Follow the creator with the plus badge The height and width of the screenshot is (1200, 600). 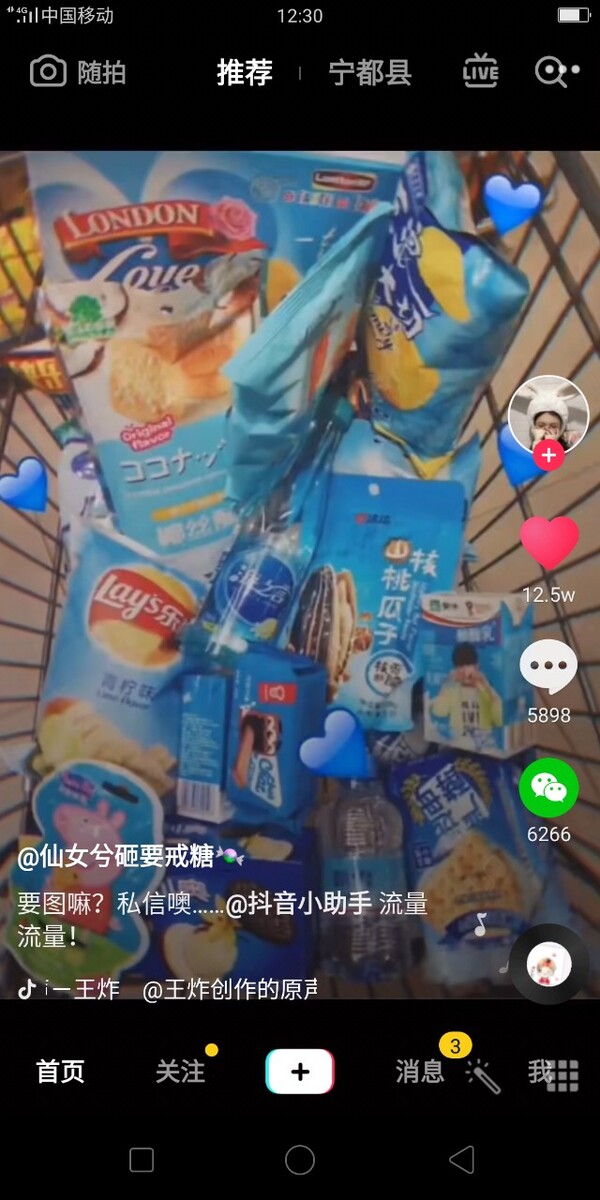(548, 457)
